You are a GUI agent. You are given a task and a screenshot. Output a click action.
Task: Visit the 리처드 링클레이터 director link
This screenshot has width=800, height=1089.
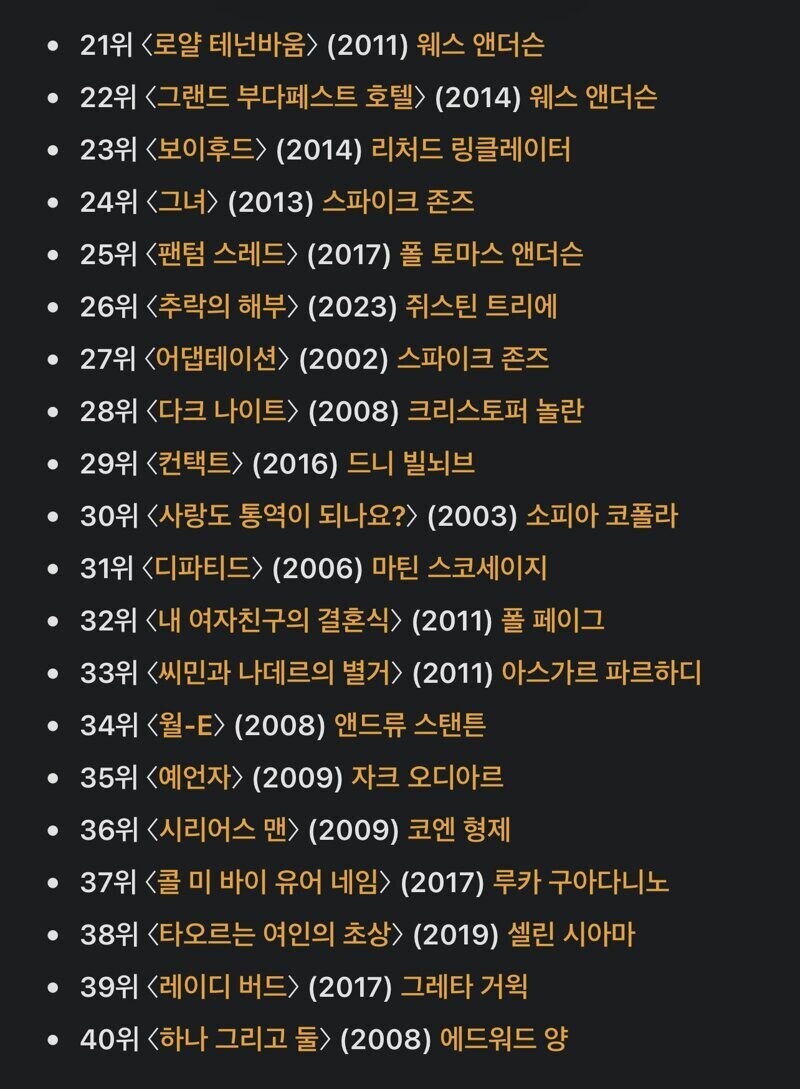tap(471, 149)
